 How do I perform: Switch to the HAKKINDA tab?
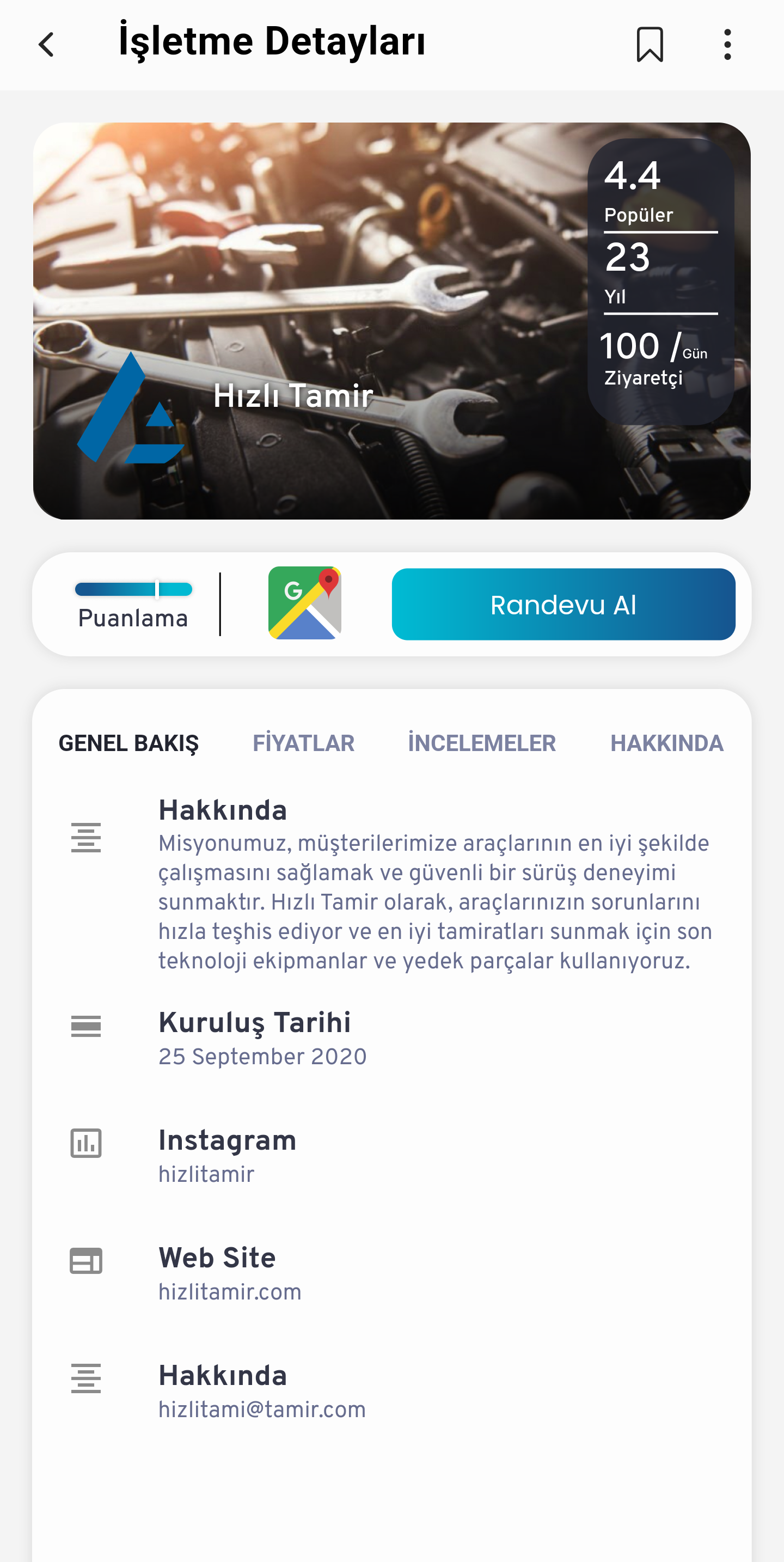(x=667, y=743)
